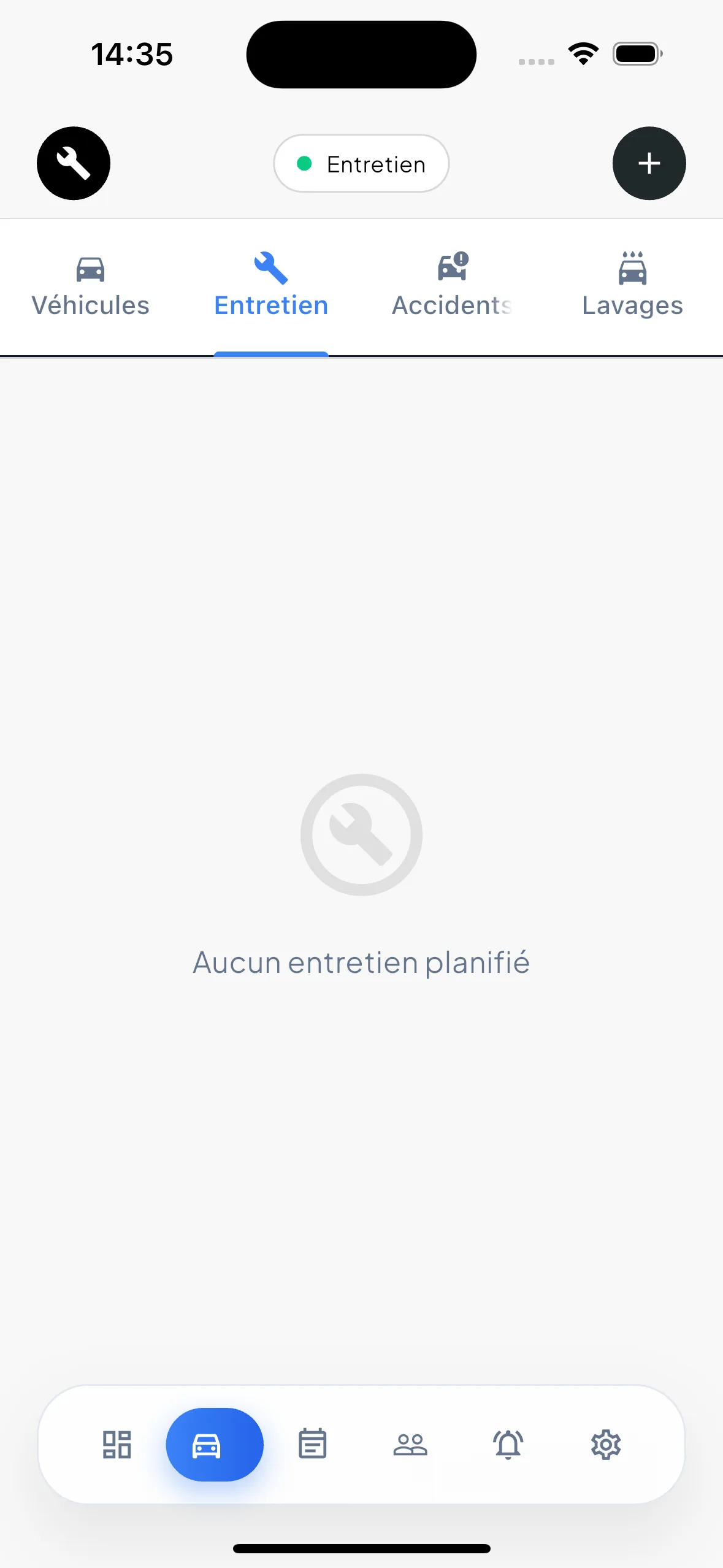Viewport: 723px width, 1568px height.
Task: Select the Lavages car wash icon
Action: (x=632, y=268)
